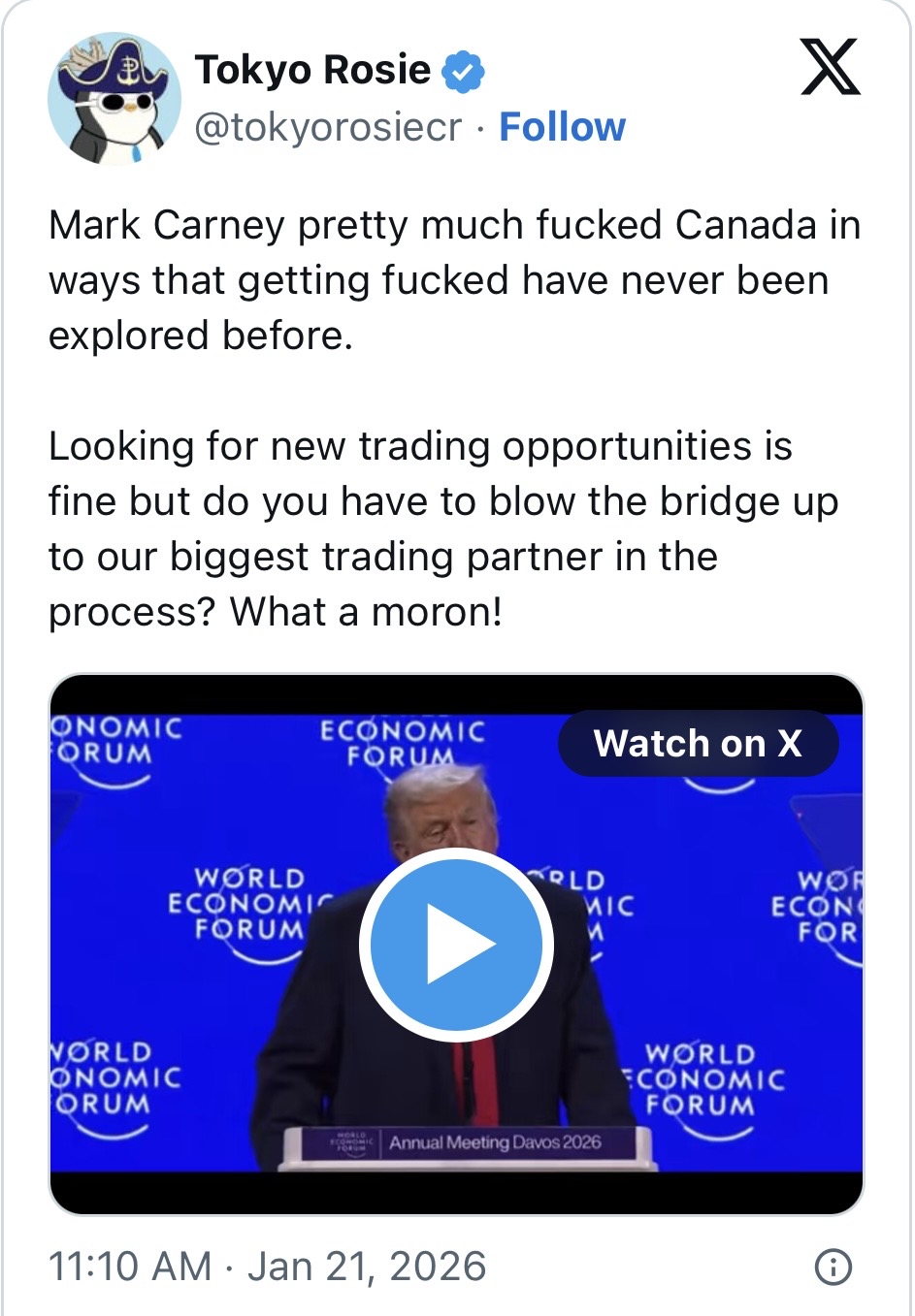The height and width of the screenshot is (1316, 915).
Task: Open the tweet info icon
Action: (833, 1267)
